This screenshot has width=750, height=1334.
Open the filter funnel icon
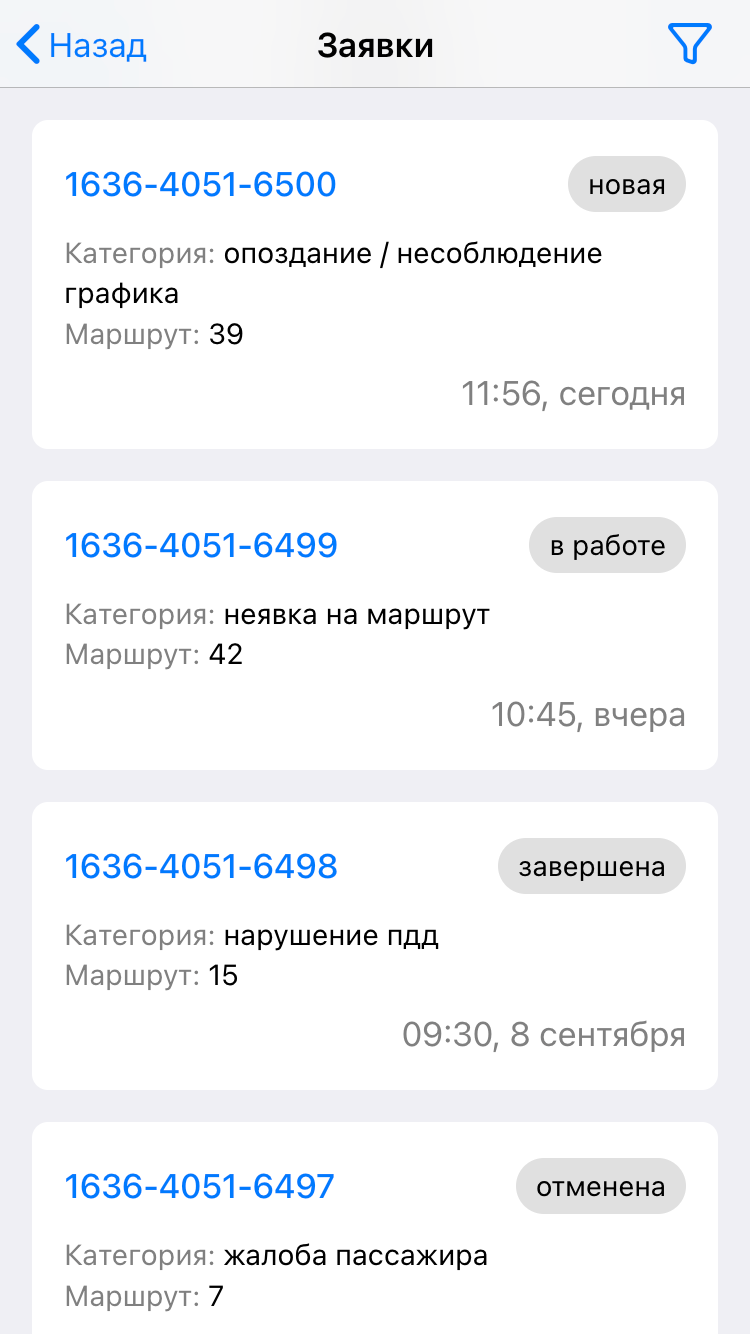click(689, 45)
